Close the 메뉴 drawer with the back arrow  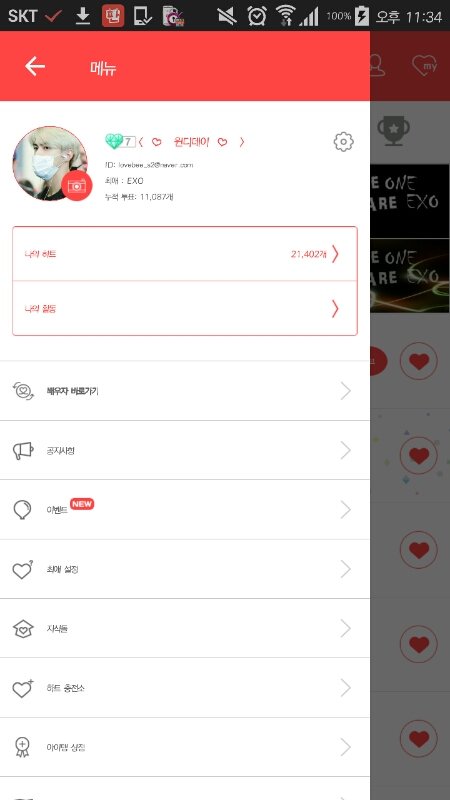(x=35, y=66)
